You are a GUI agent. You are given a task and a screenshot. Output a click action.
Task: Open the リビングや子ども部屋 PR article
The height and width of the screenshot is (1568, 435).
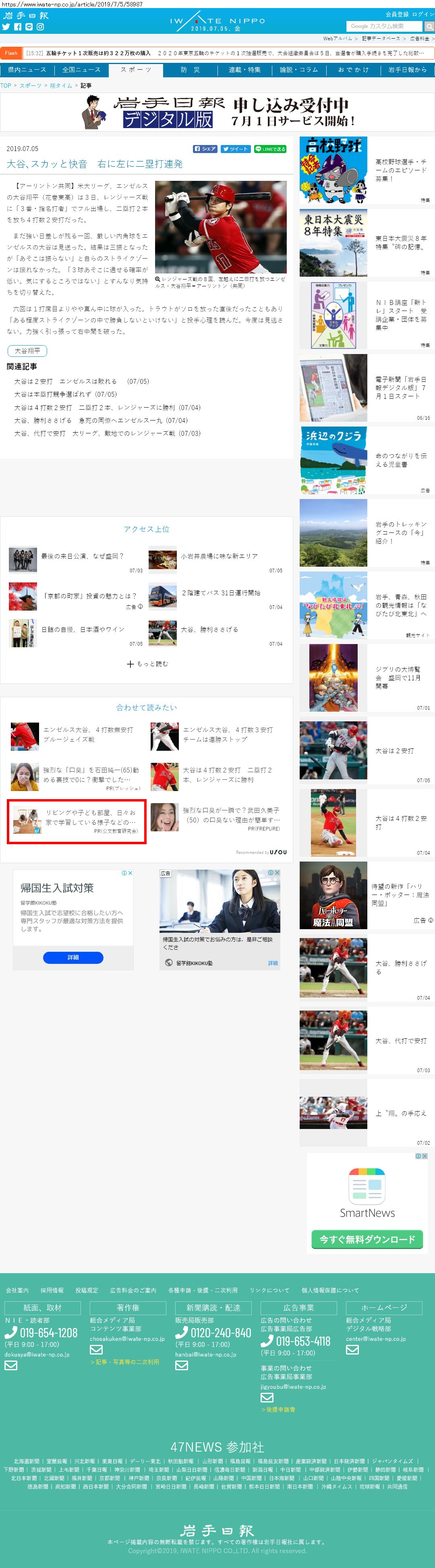[77, 822]
